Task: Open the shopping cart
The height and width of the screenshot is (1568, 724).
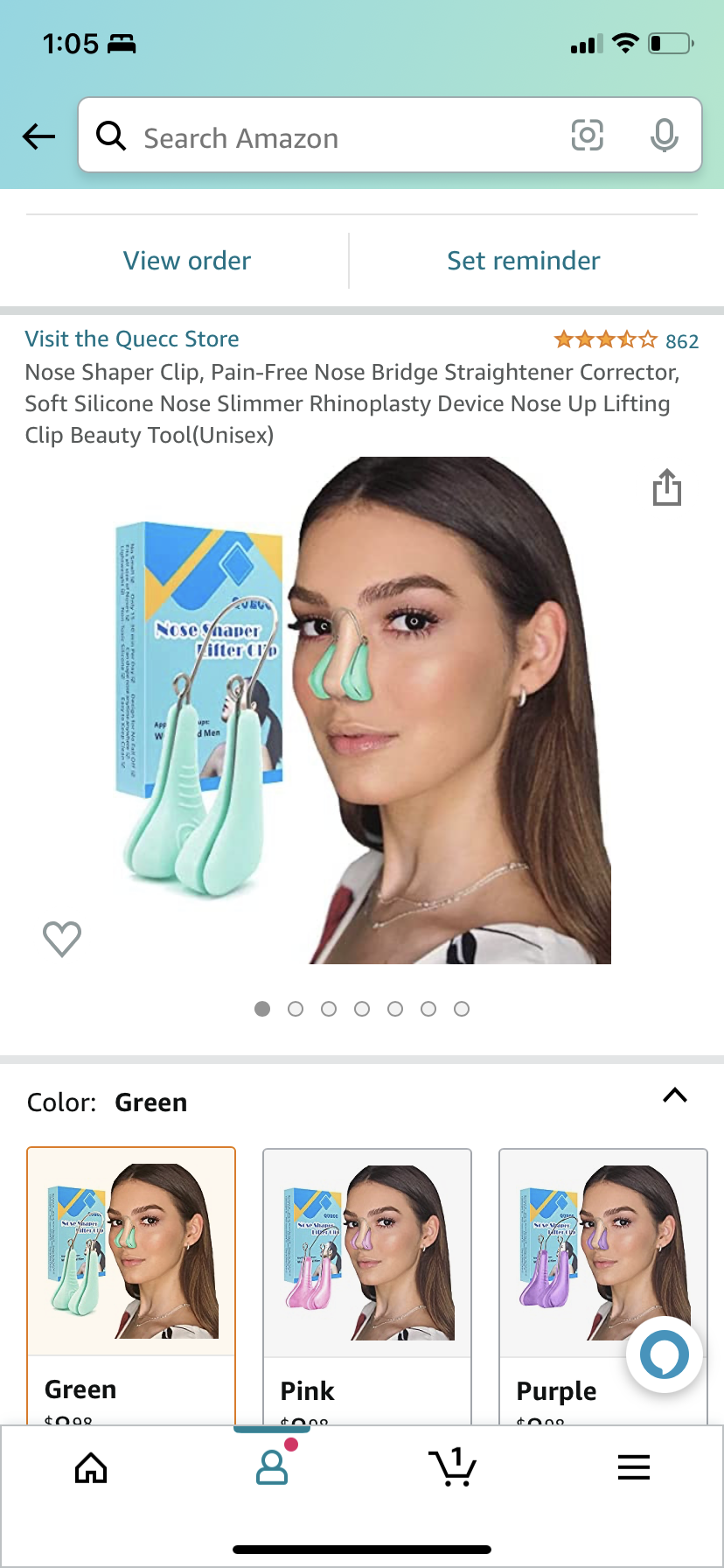Action: 453,1467
